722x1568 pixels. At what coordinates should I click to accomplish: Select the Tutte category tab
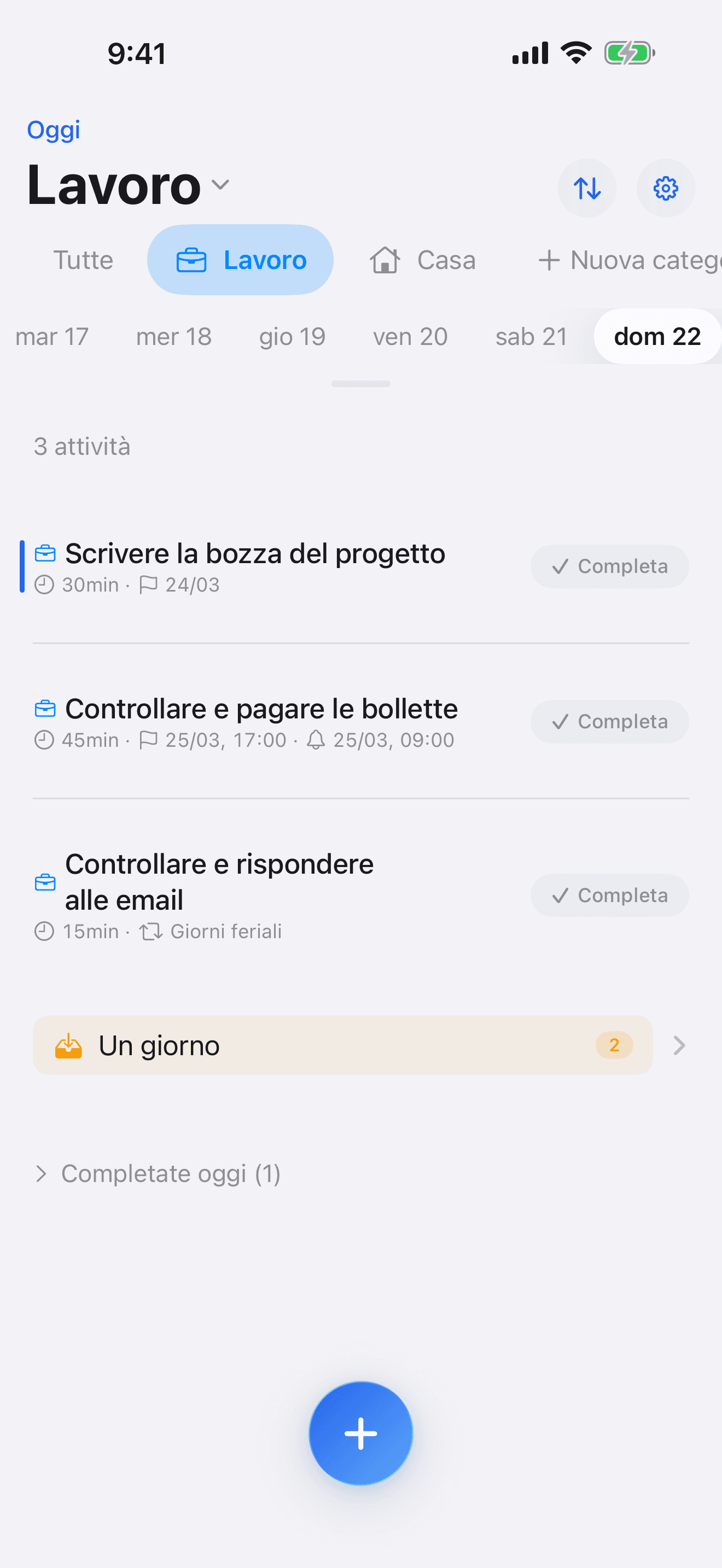click(83, 260)
